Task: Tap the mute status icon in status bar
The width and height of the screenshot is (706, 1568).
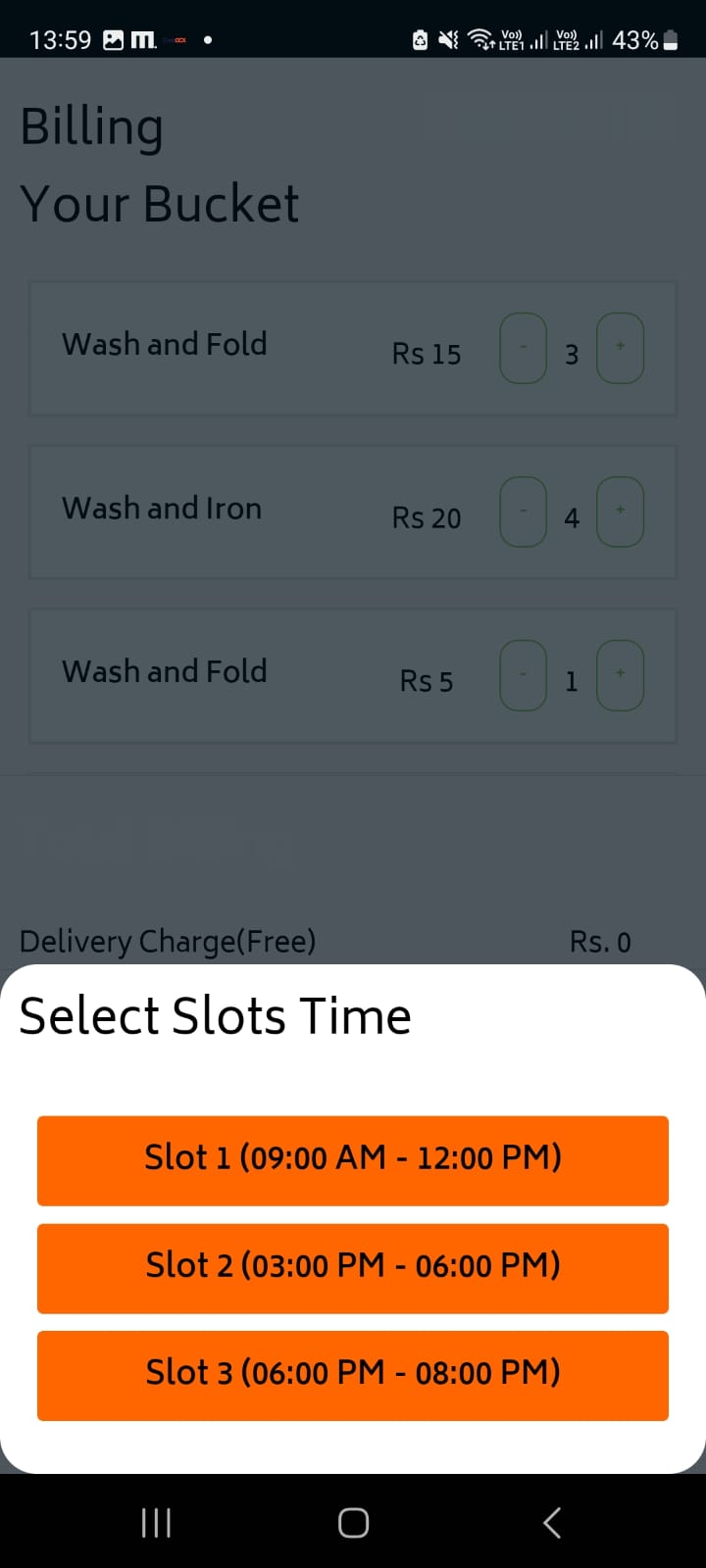Action: point(447,39)
